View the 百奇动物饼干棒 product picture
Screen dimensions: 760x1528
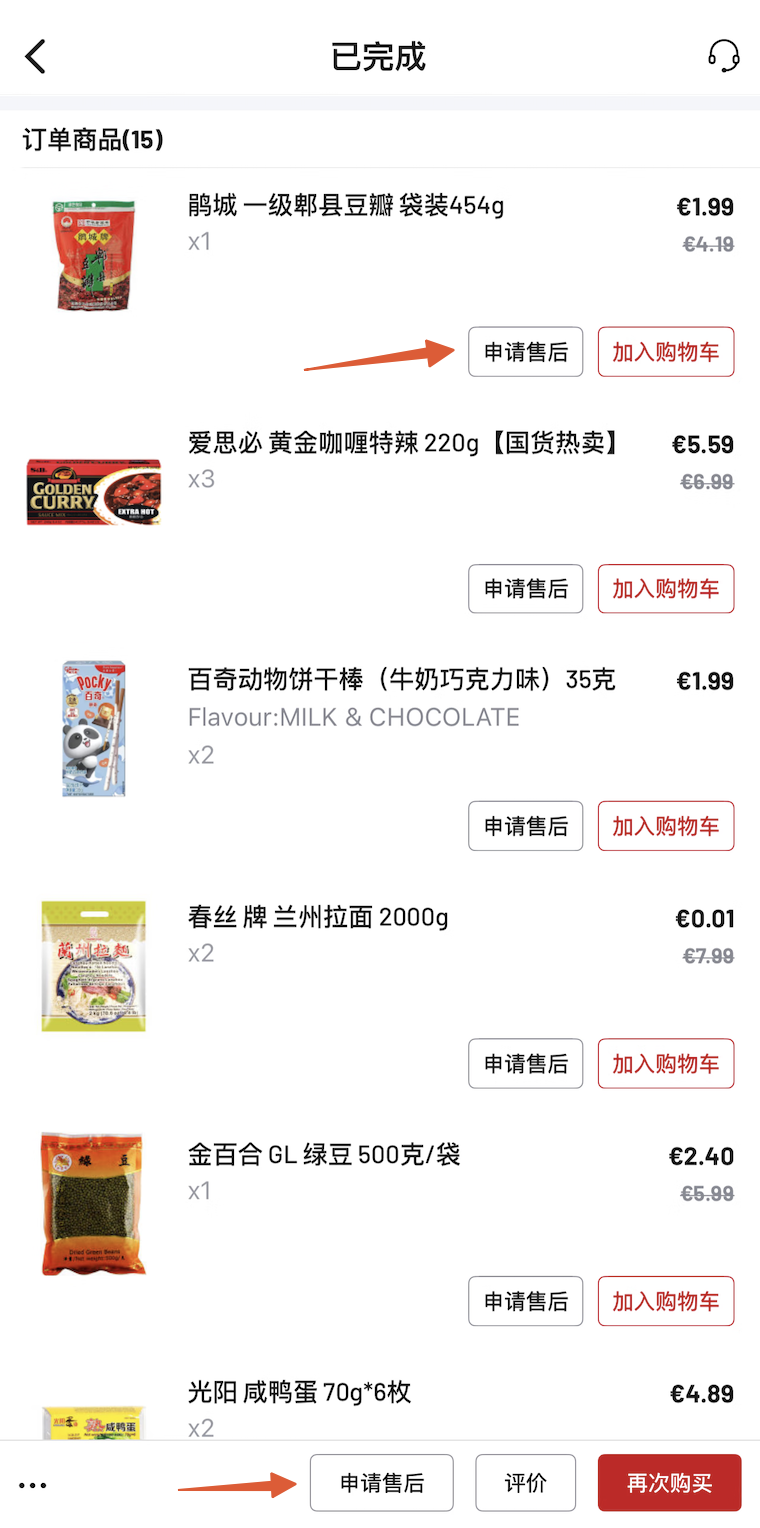[x=94, y=728]
